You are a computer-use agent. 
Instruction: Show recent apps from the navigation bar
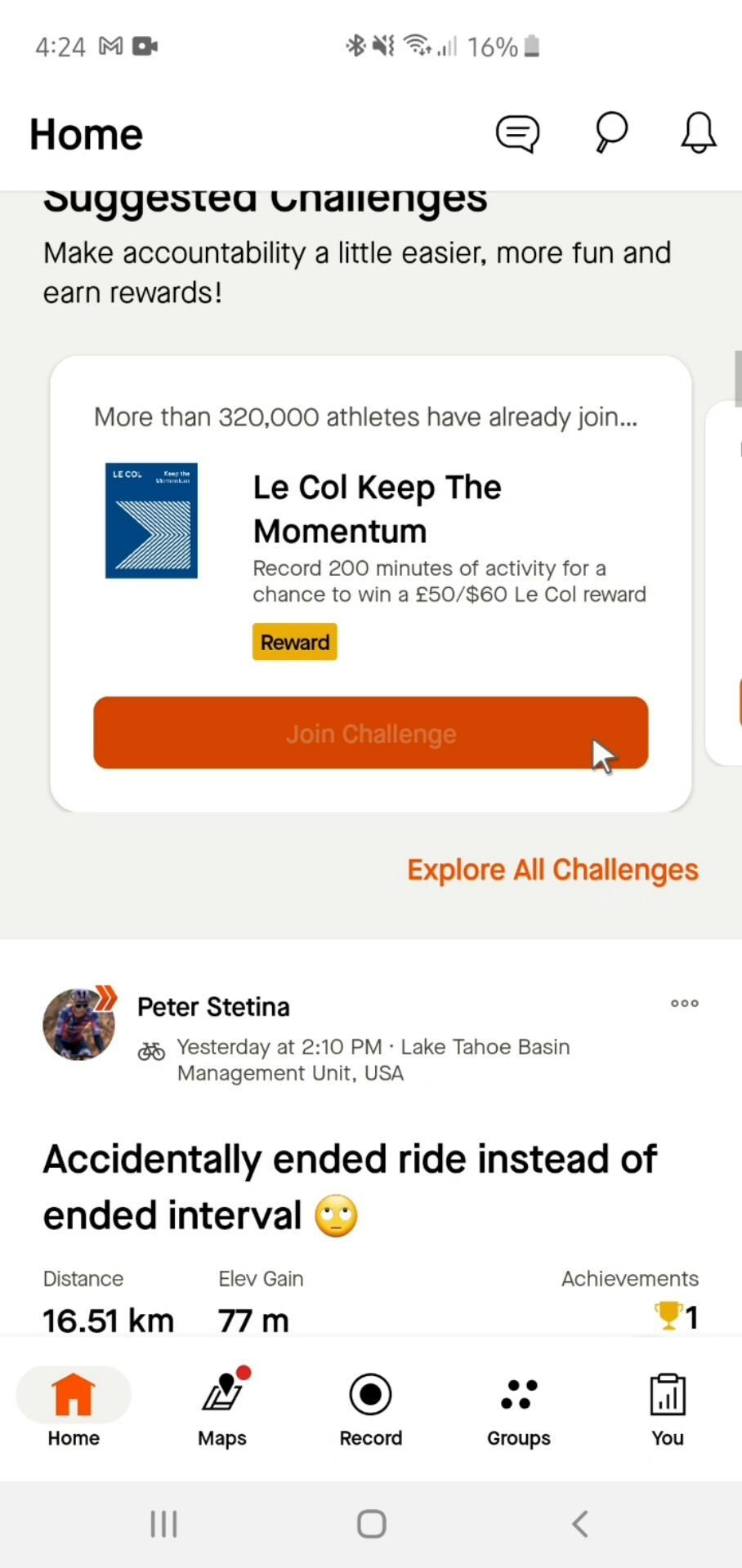[163, 1524]
